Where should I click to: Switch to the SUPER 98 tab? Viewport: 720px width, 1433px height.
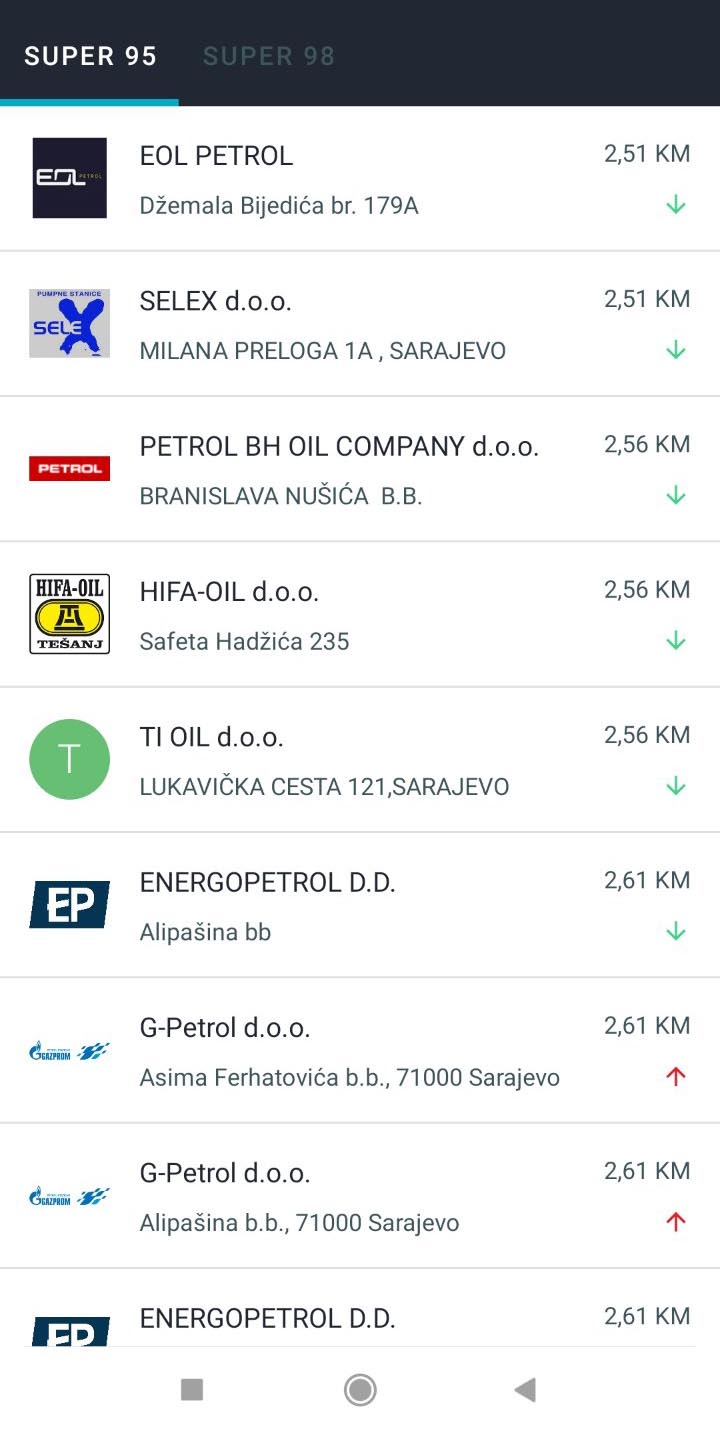268,56
